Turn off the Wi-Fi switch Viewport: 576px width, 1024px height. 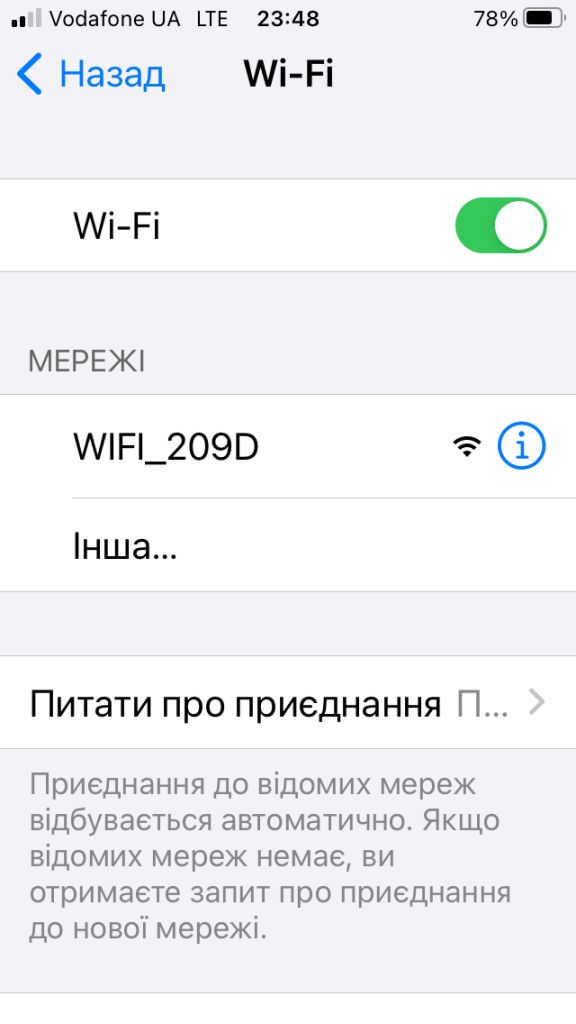click(501, 225)
